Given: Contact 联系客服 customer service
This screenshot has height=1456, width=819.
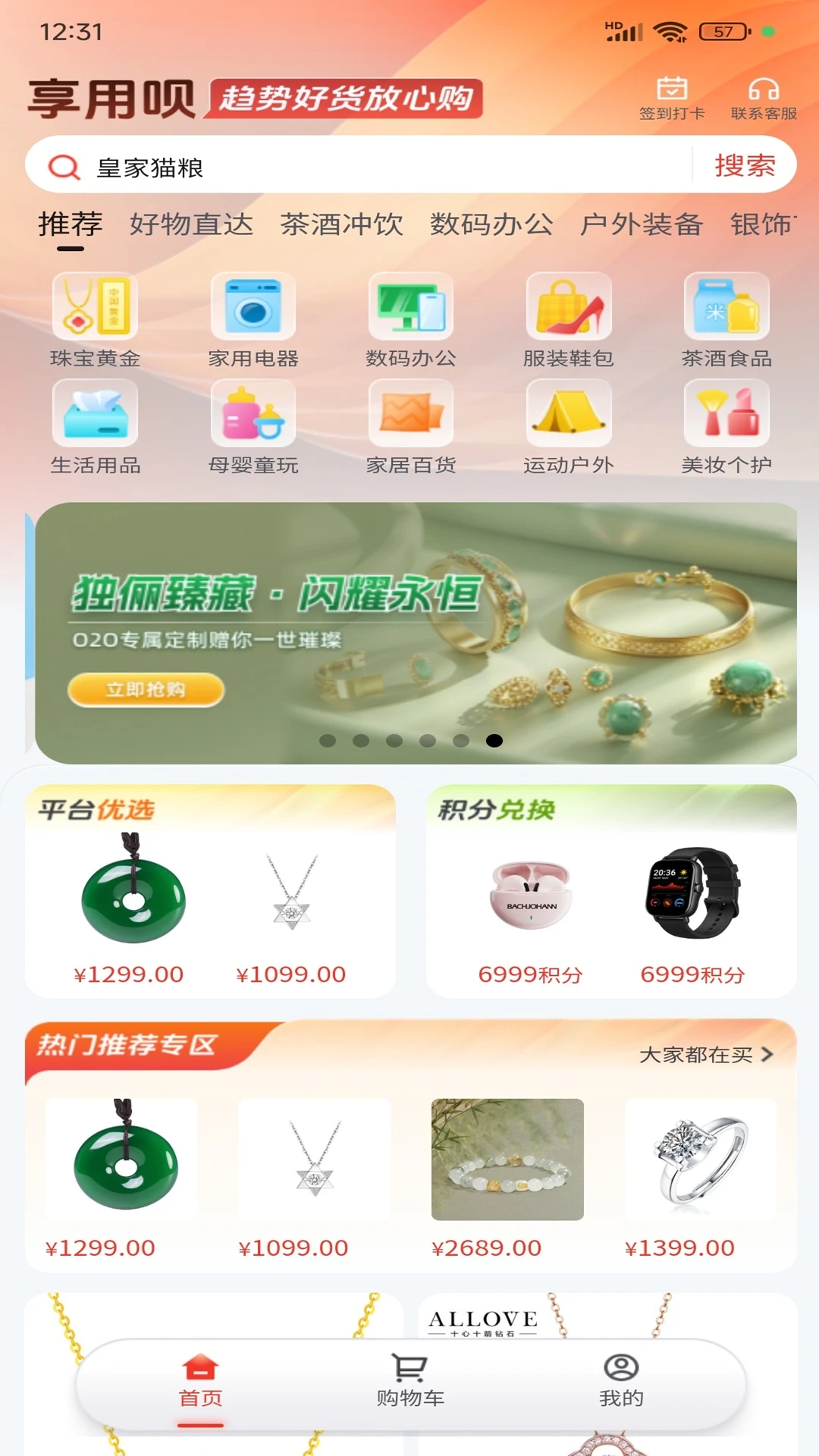Looking at the screenshot, I should click(763, 98).
